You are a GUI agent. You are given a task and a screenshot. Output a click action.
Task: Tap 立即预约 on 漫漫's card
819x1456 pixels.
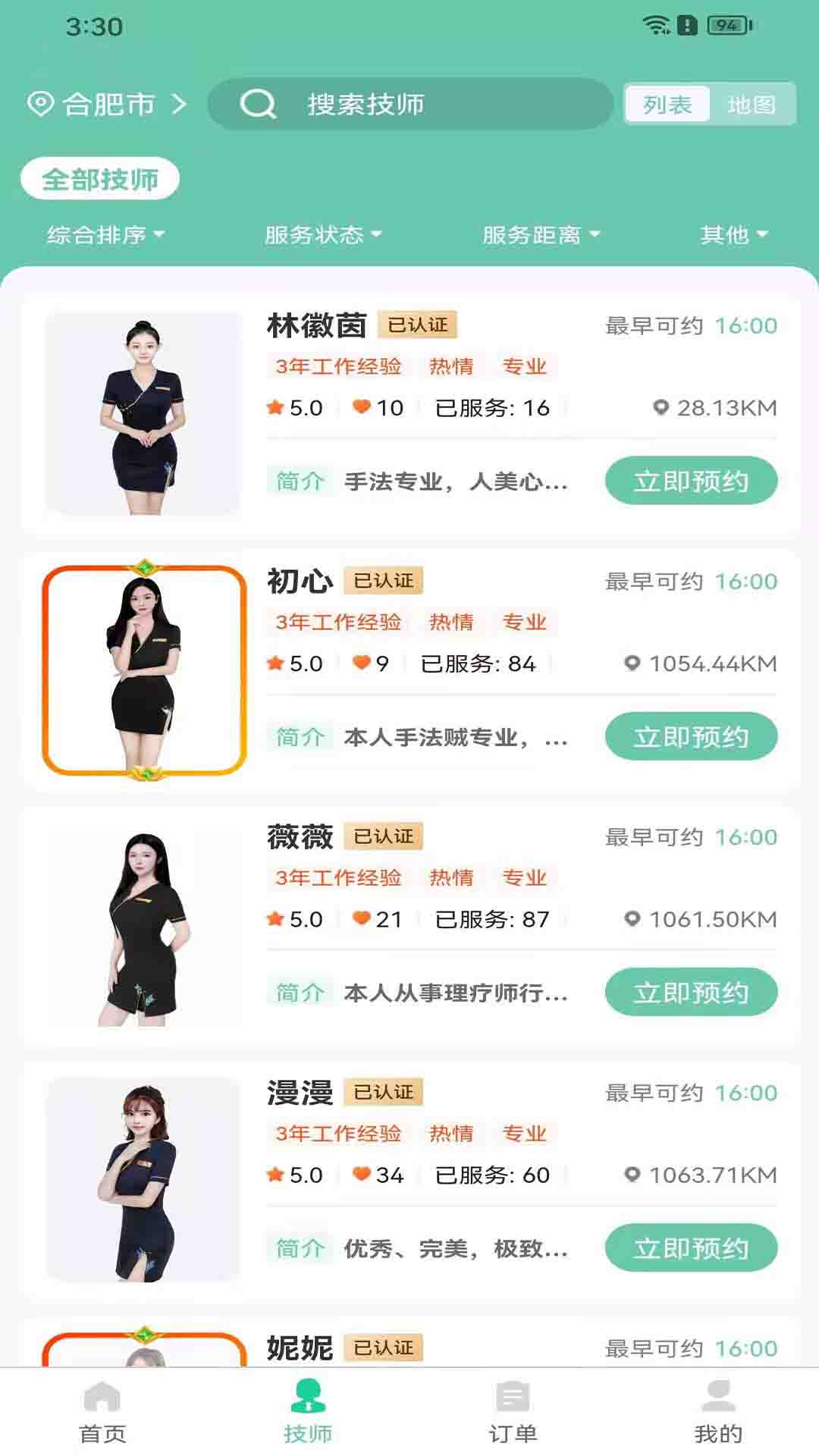coord(691,1247)
